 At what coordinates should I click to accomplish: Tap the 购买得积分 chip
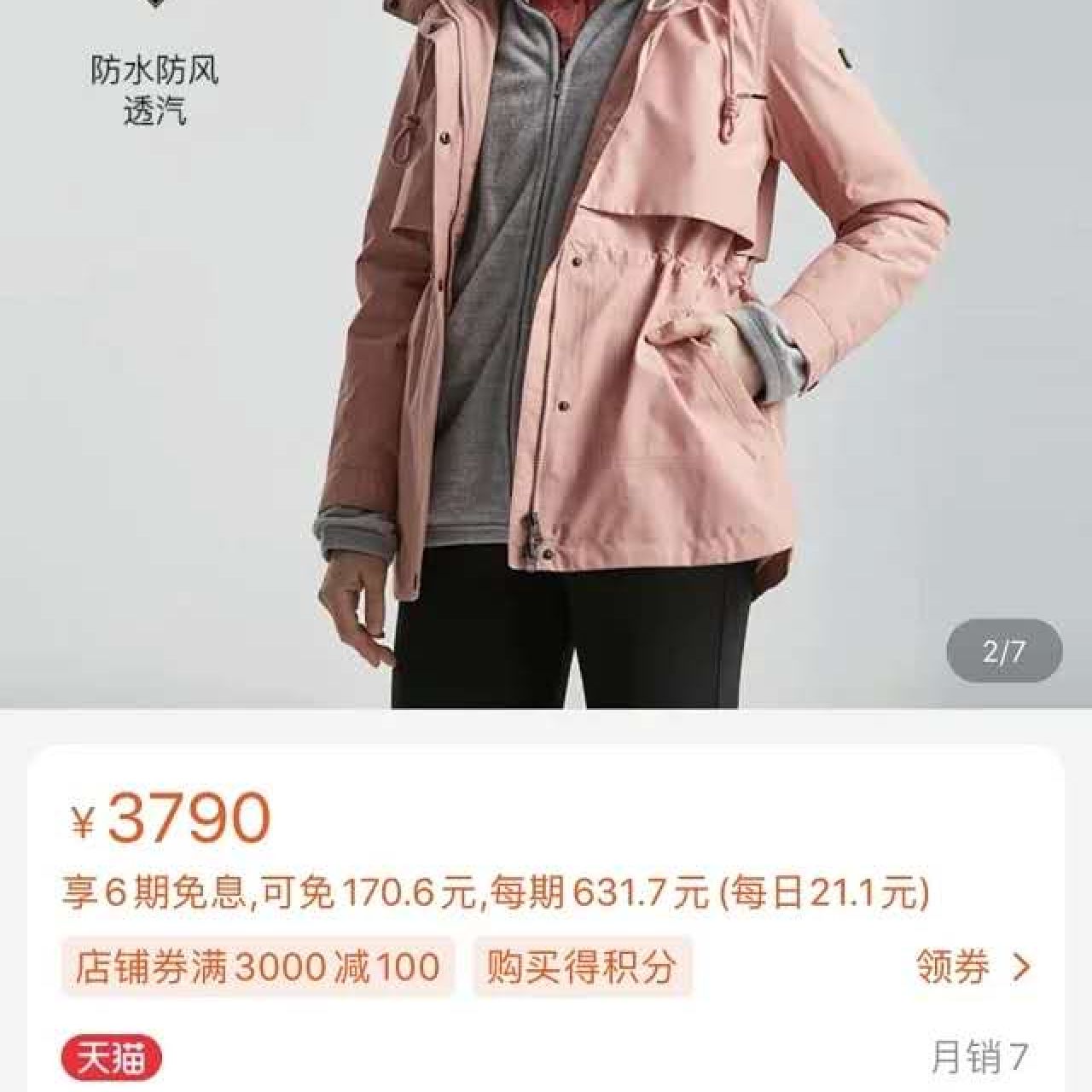pos(581,967)
